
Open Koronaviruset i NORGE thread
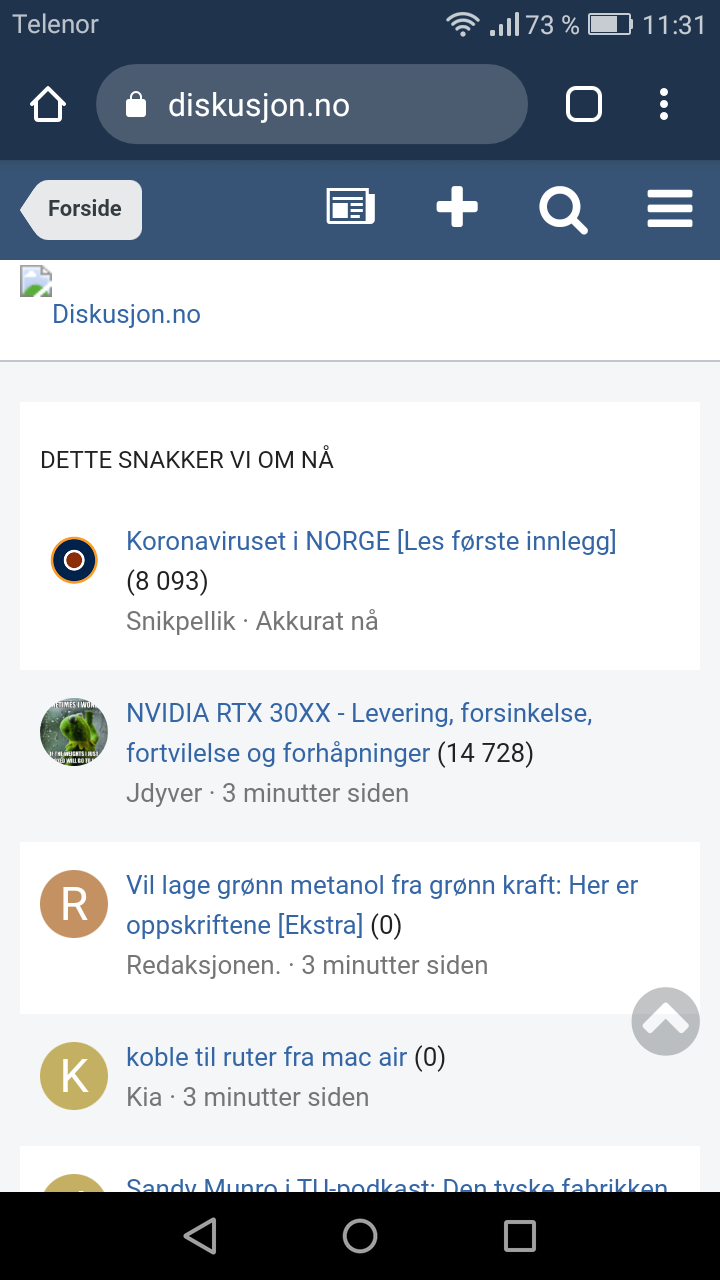371,541
